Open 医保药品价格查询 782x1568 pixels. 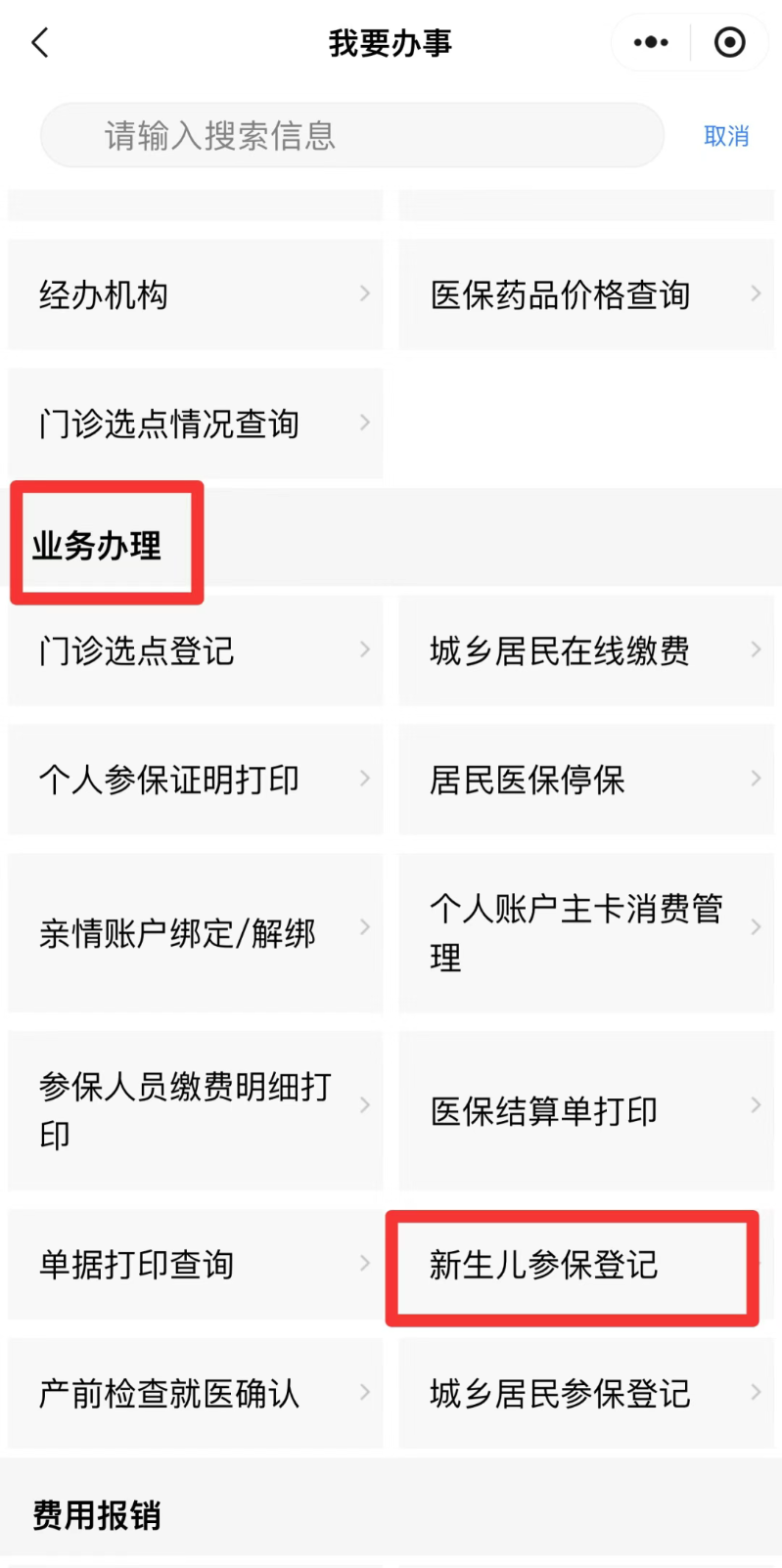(x=585, y=294)
